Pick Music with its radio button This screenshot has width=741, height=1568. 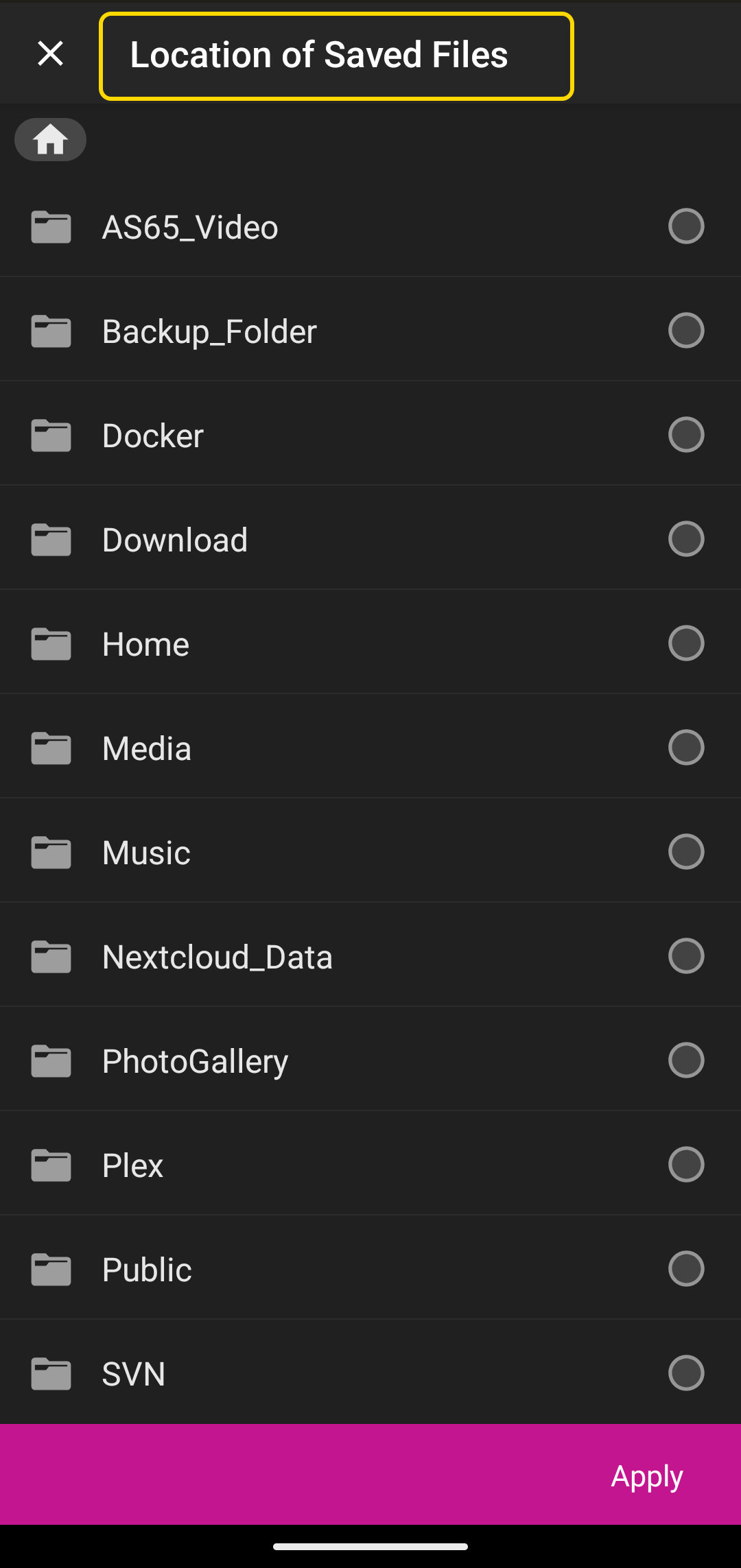(x=686, y=852)
